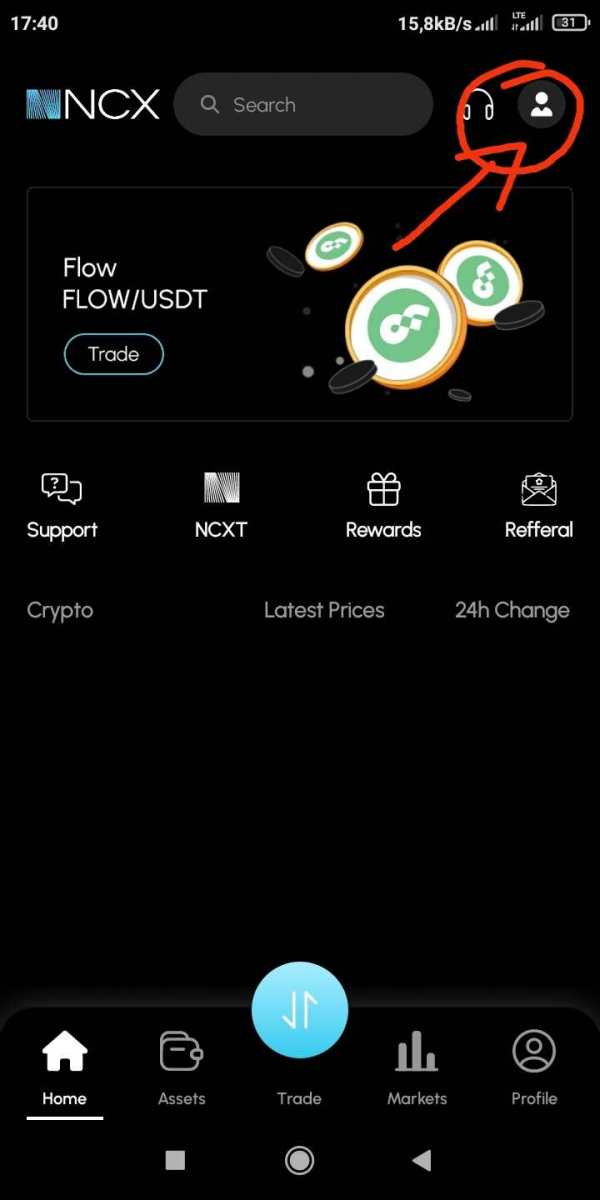600x1200 pixels.
Task: Tap the Trade button on FLOW/USDT banner
Action: (113, 354)
